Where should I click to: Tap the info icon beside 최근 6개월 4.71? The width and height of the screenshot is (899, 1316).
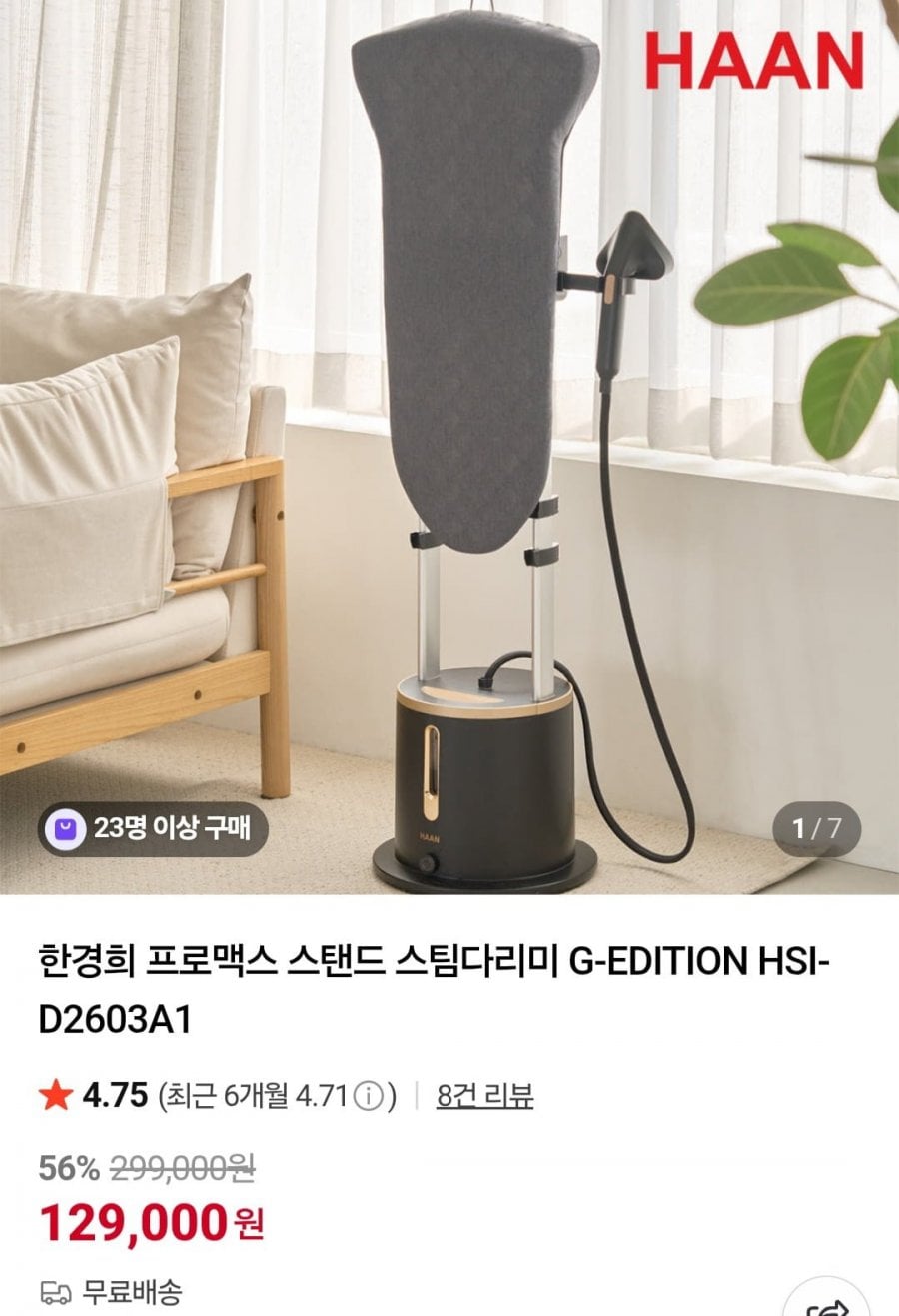pos(369,1097)
